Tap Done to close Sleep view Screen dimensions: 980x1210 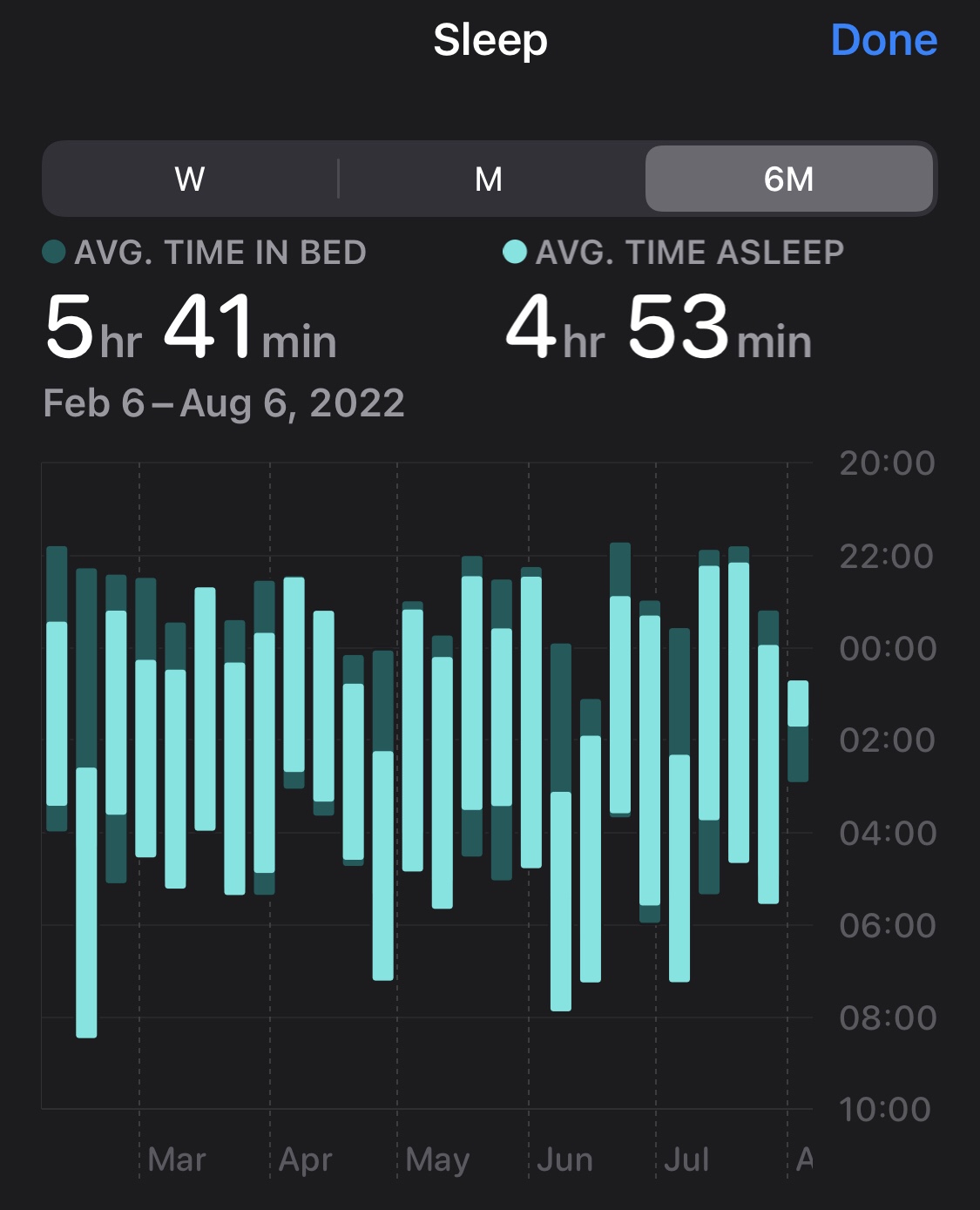(x=883, y=40)
